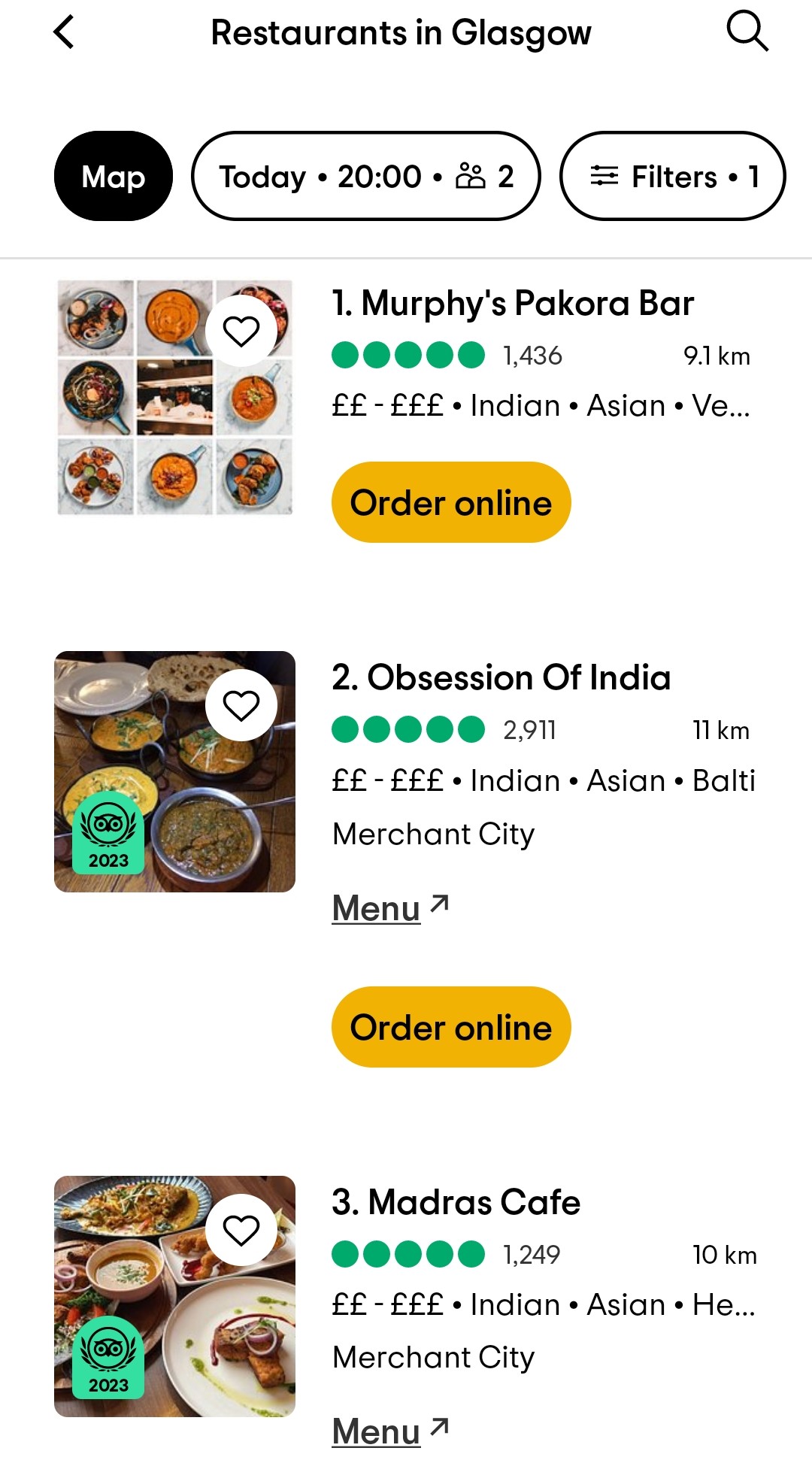Image resolution: width=812 pixels, height=1460 pixels.
Task: Order online from Obsession Of India
Action: tap(451, 1027)
